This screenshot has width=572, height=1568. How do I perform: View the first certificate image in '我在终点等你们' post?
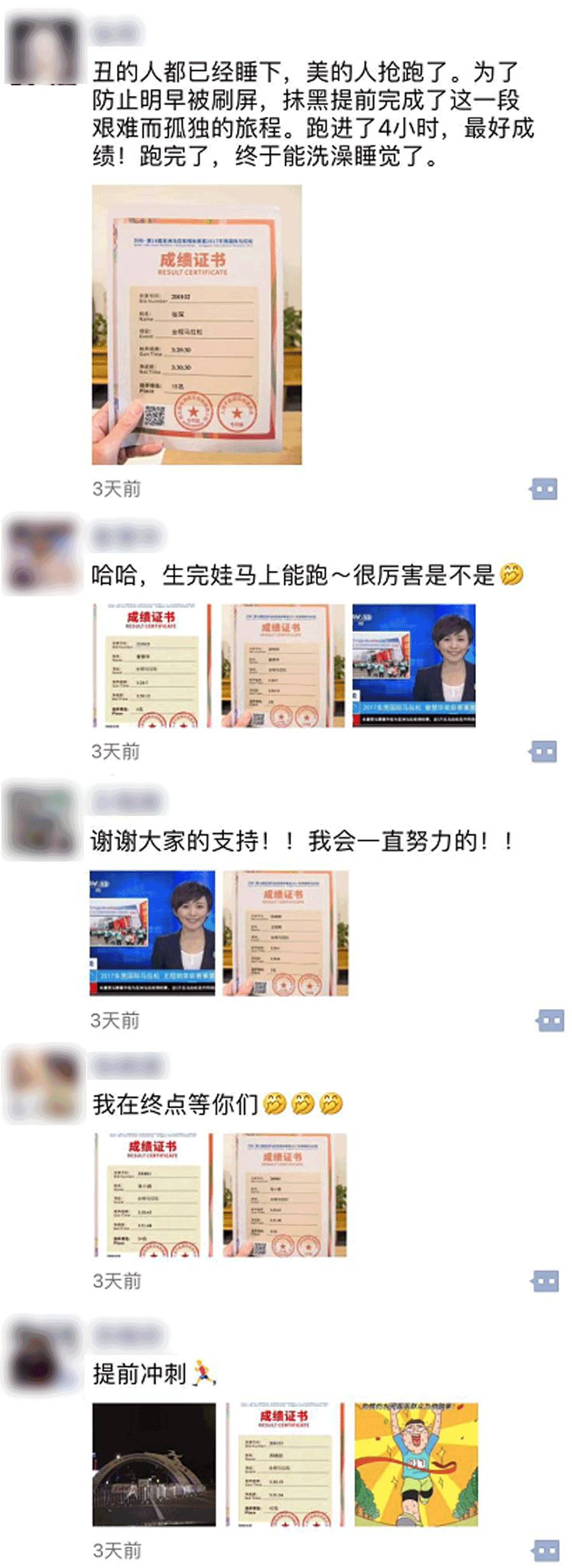point(153,1195)
